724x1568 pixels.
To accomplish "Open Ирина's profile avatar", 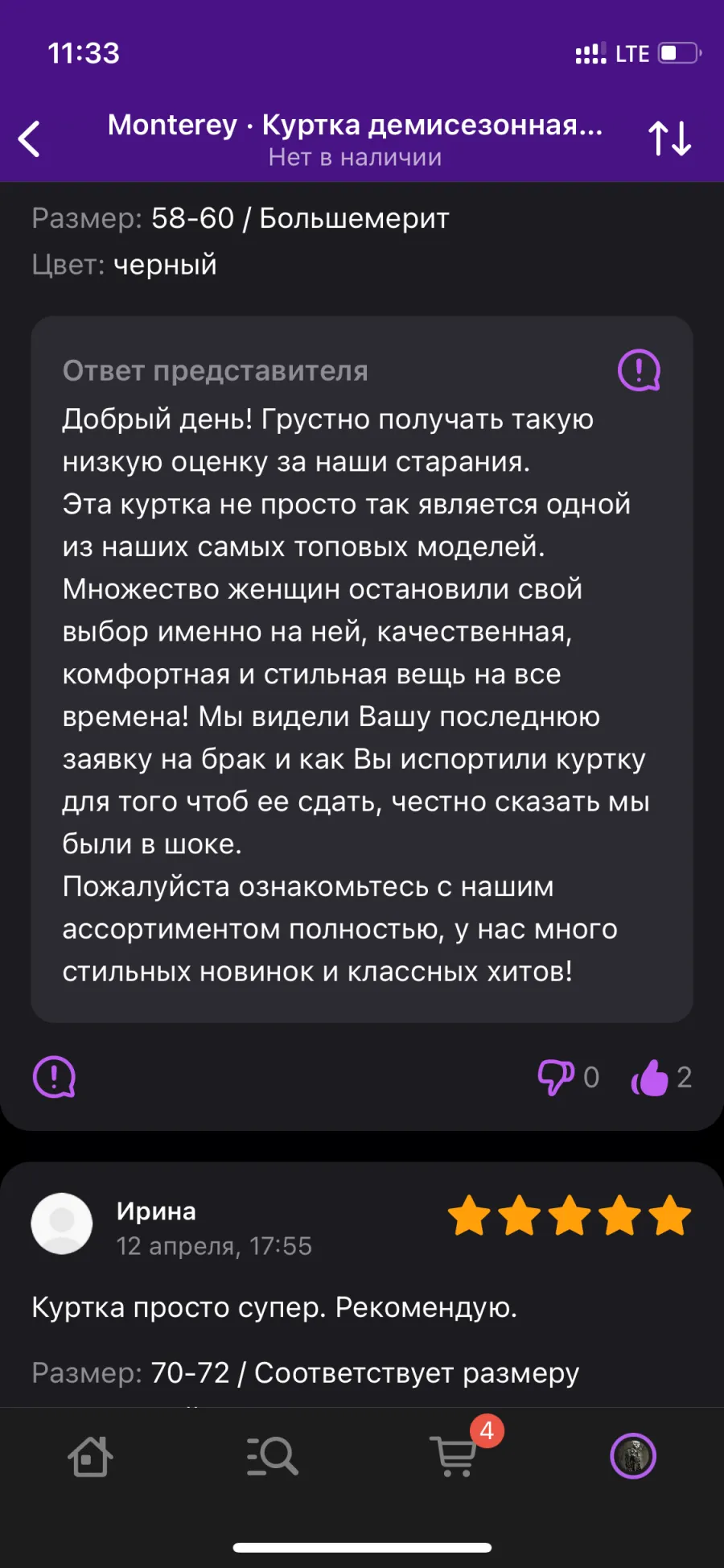I will [62, 1223].
